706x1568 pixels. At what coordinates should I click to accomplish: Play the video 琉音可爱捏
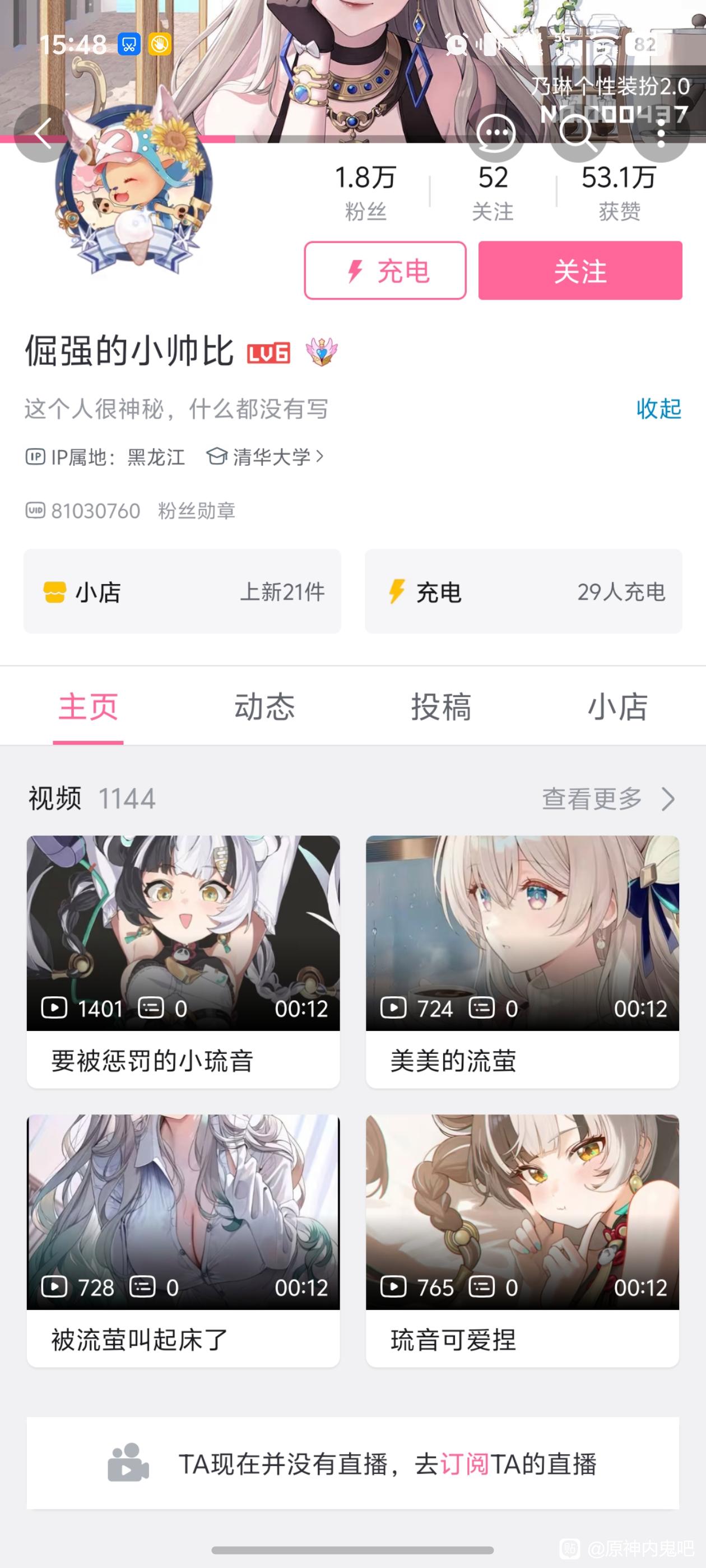tap(522, 1239)
